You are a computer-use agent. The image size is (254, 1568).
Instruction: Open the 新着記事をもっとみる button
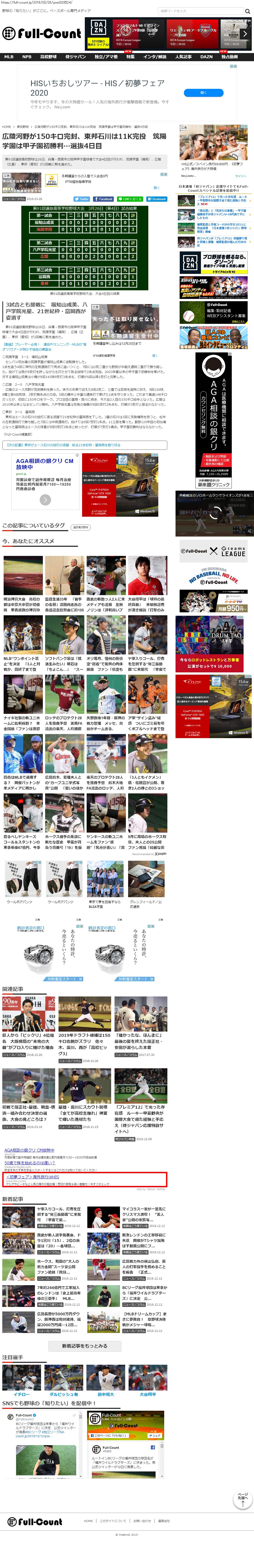(85, 1346)
